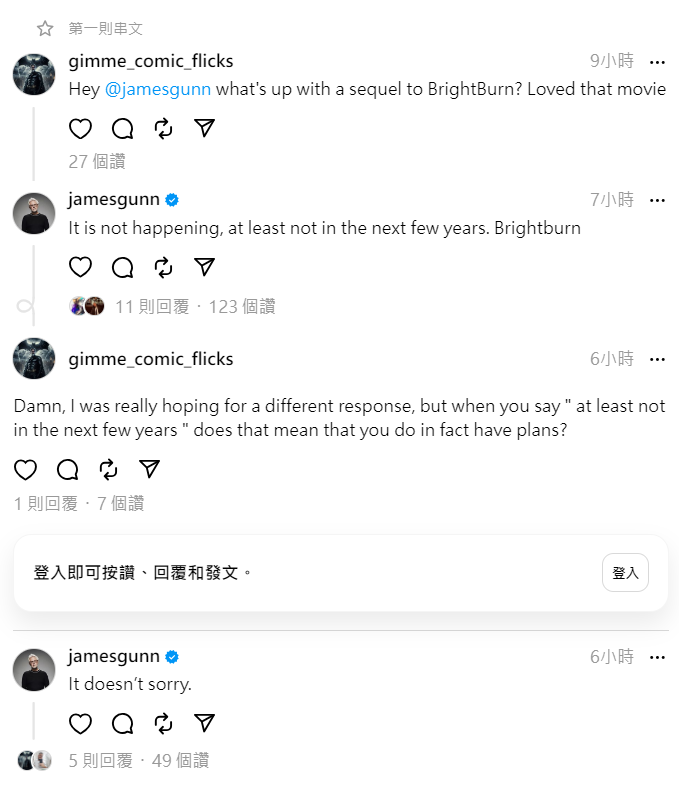Like gimme_comic_flicks' BrightBurn sequel post

point(80,128)
